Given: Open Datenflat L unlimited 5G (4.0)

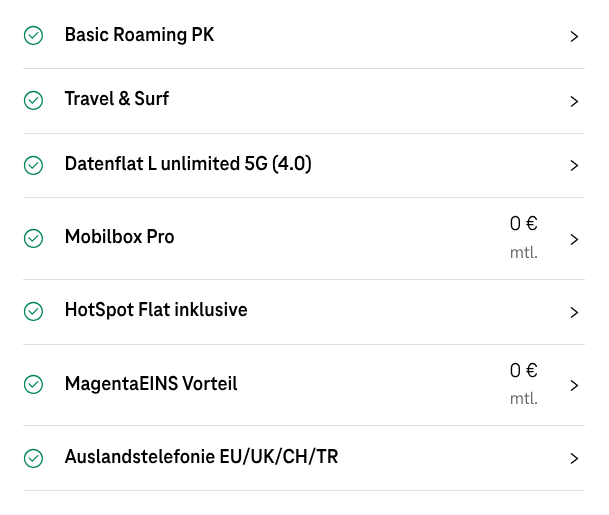Looking at the screenshot, I should coord(188,164).
